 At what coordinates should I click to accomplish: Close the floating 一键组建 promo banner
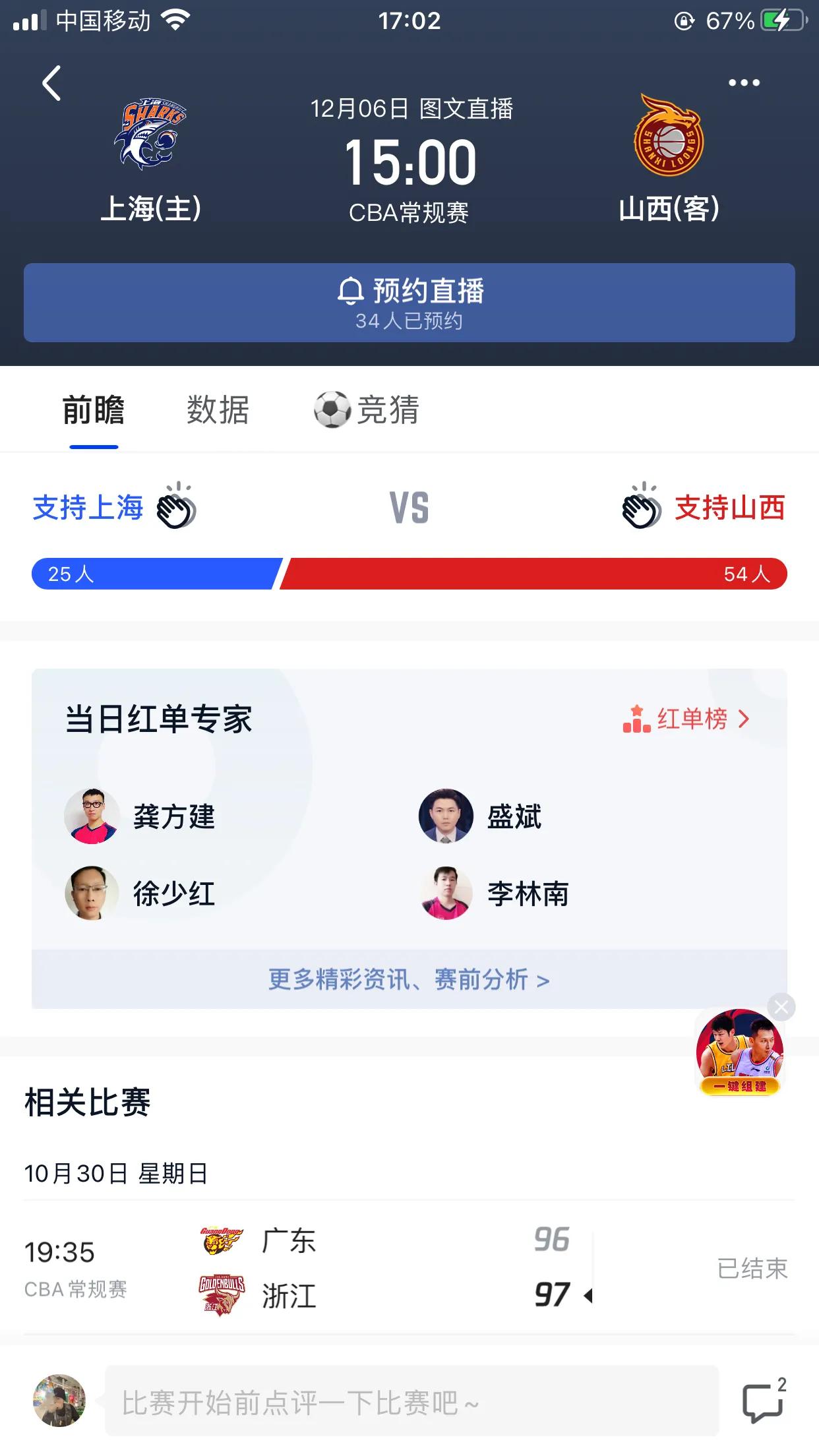782,1006
